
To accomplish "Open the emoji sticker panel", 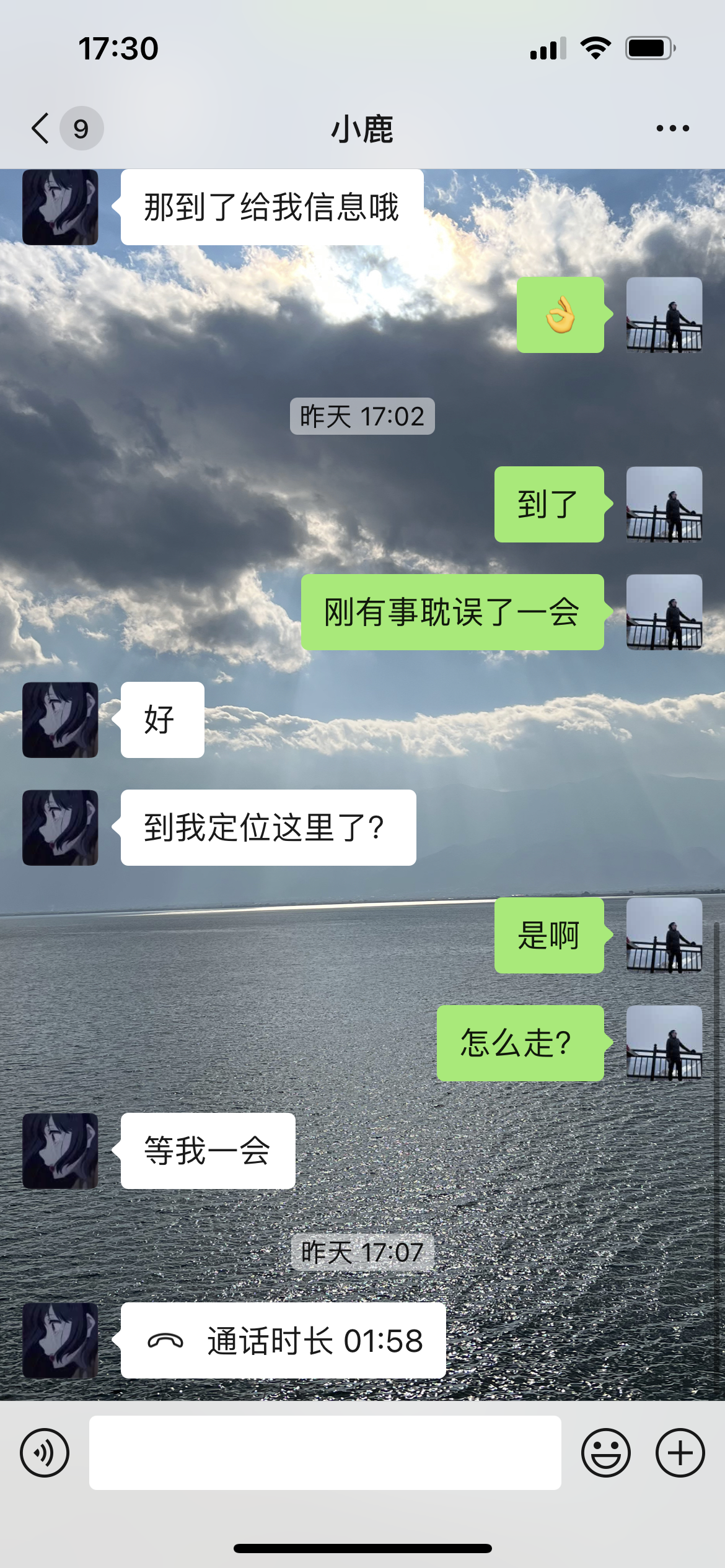I will click(x=605, y=1453).
